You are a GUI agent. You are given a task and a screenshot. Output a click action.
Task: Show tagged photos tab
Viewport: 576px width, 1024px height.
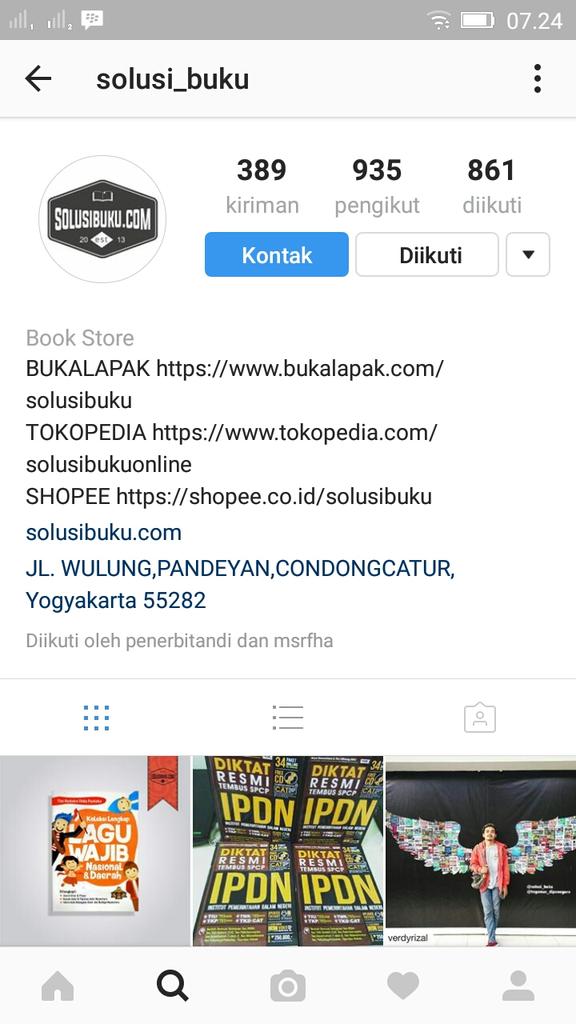pyautogui.click(x=480, y=718)
